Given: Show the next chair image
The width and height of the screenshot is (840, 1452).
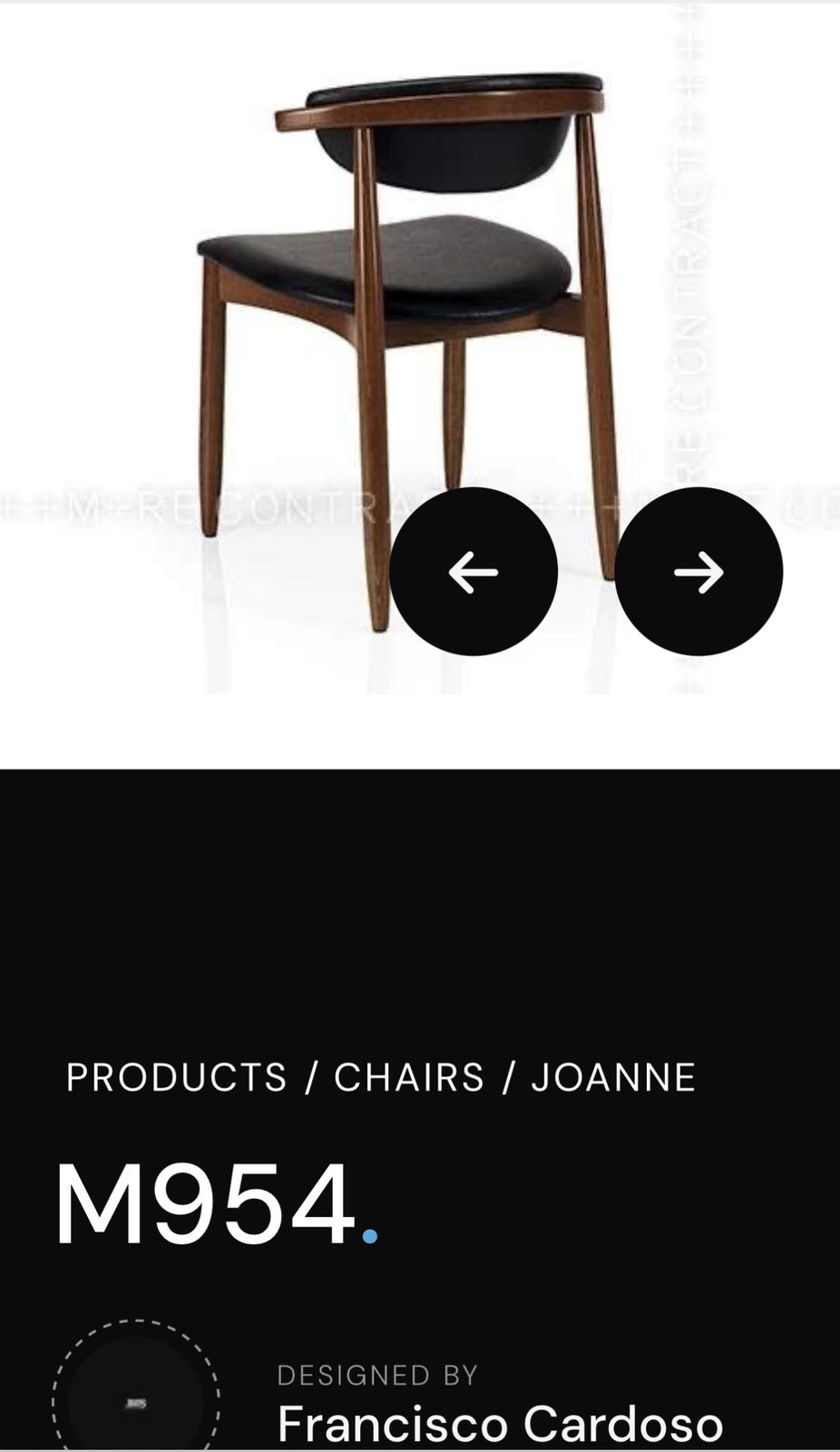Looking at the screenshot, I should pyautogui.click(x=698, y=572).
